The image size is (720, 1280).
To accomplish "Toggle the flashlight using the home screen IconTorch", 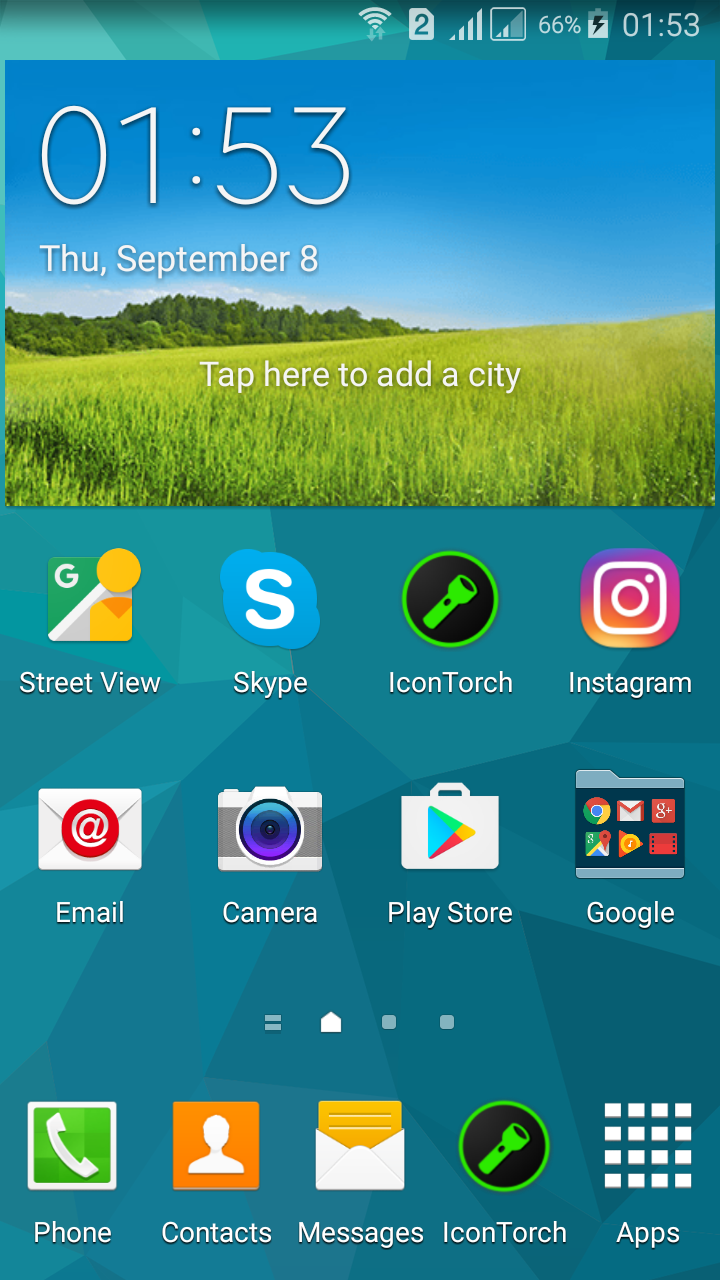I will pyautogui.click(x=450, y=598).
